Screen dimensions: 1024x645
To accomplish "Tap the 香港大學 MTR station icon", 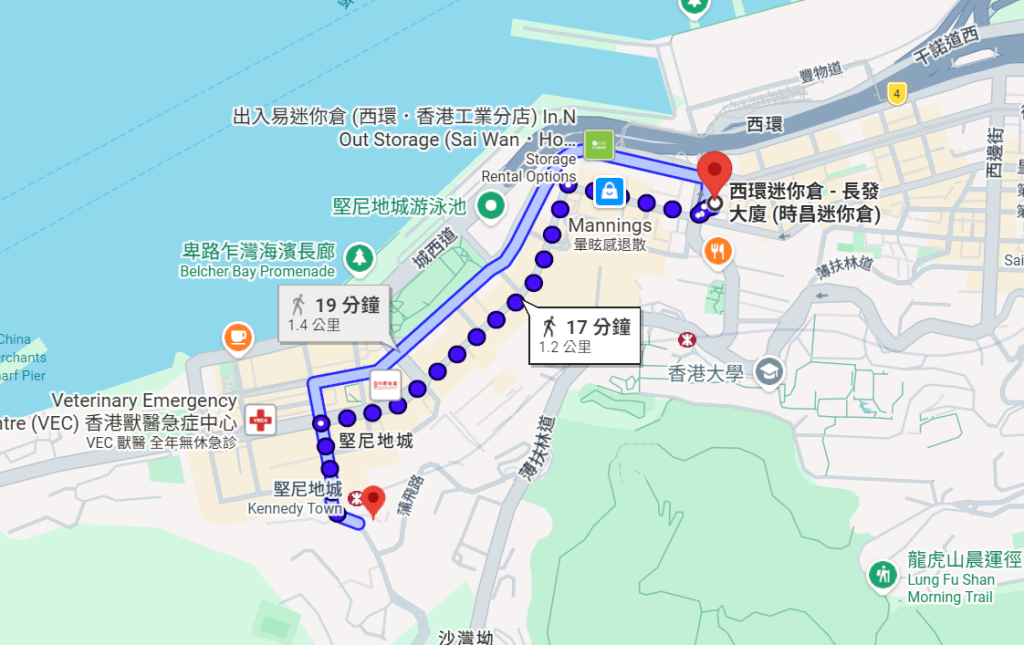I will coord(686,339).
